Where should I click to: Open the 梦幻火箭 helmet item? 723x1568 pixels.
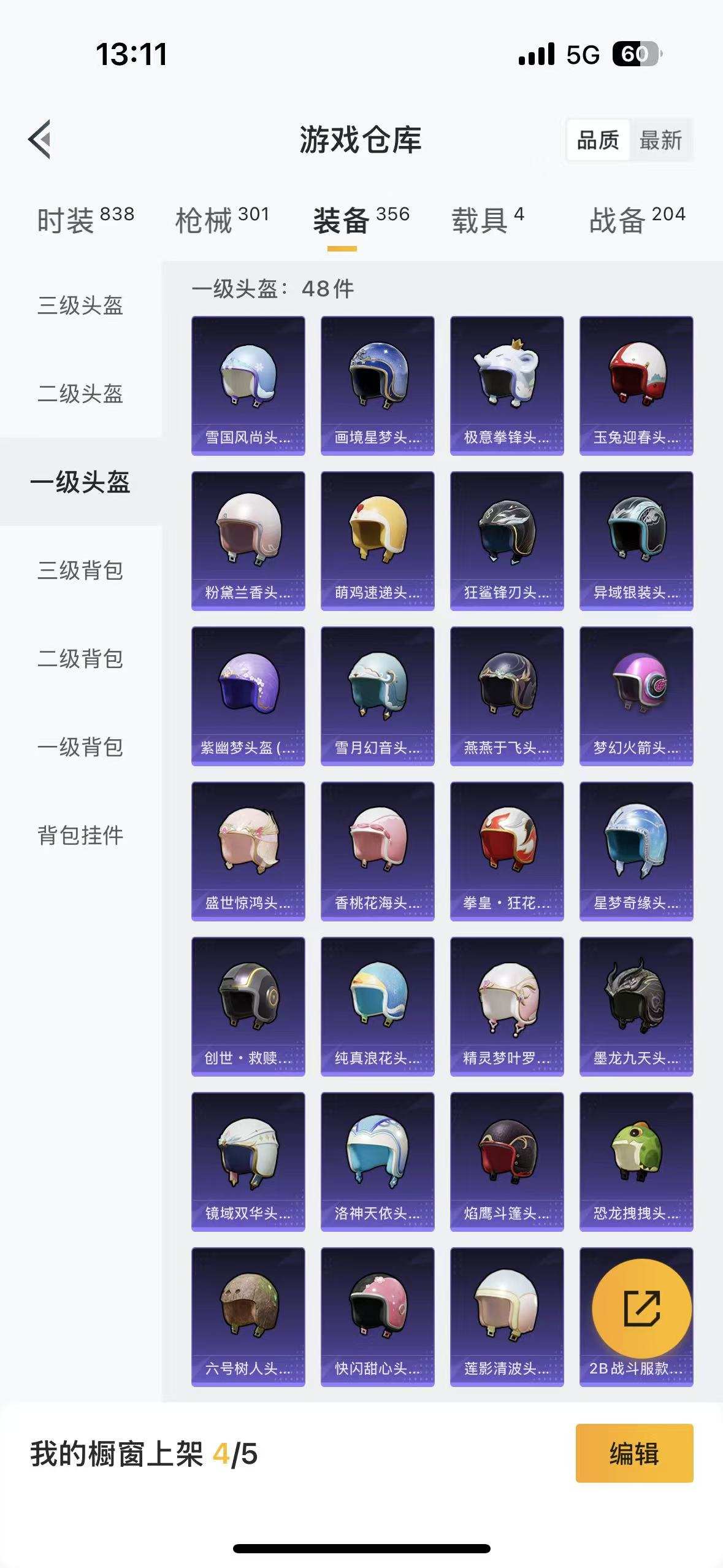pos(637,696)
